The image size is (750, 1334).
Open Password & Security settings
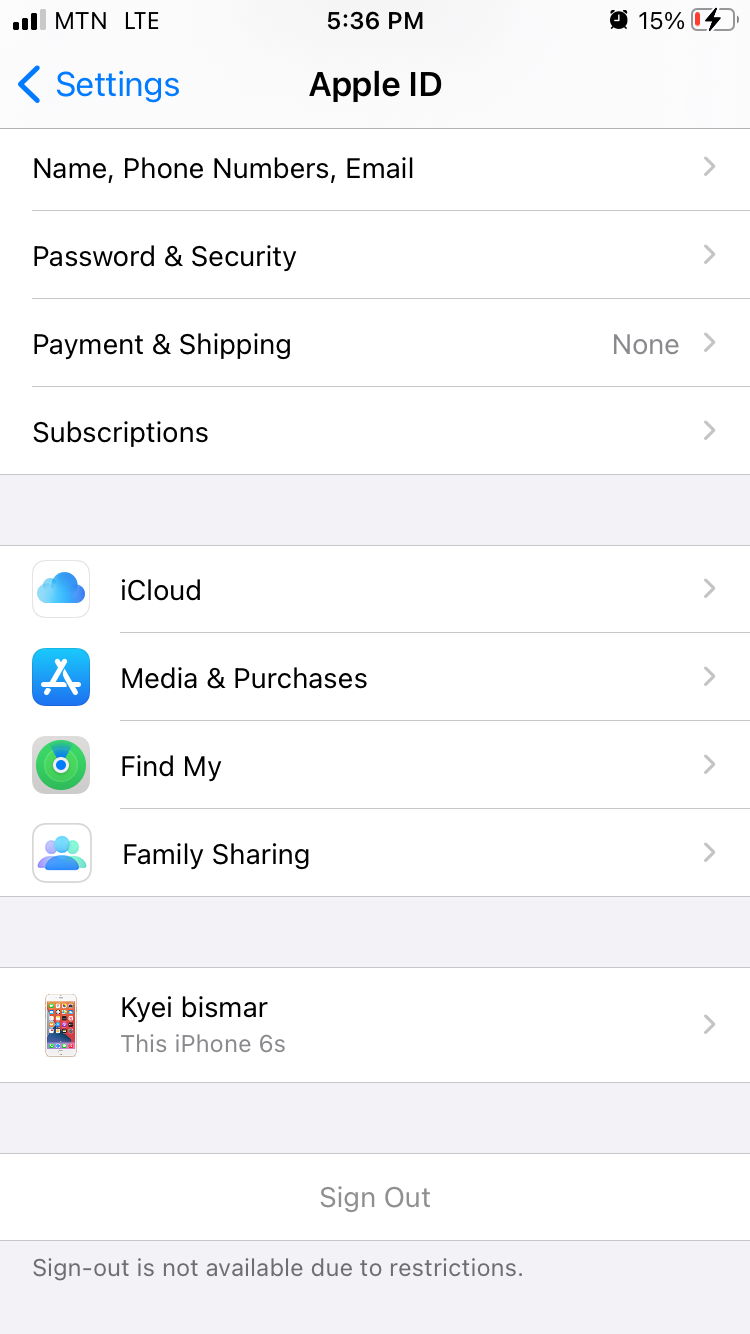pos(375,256)
